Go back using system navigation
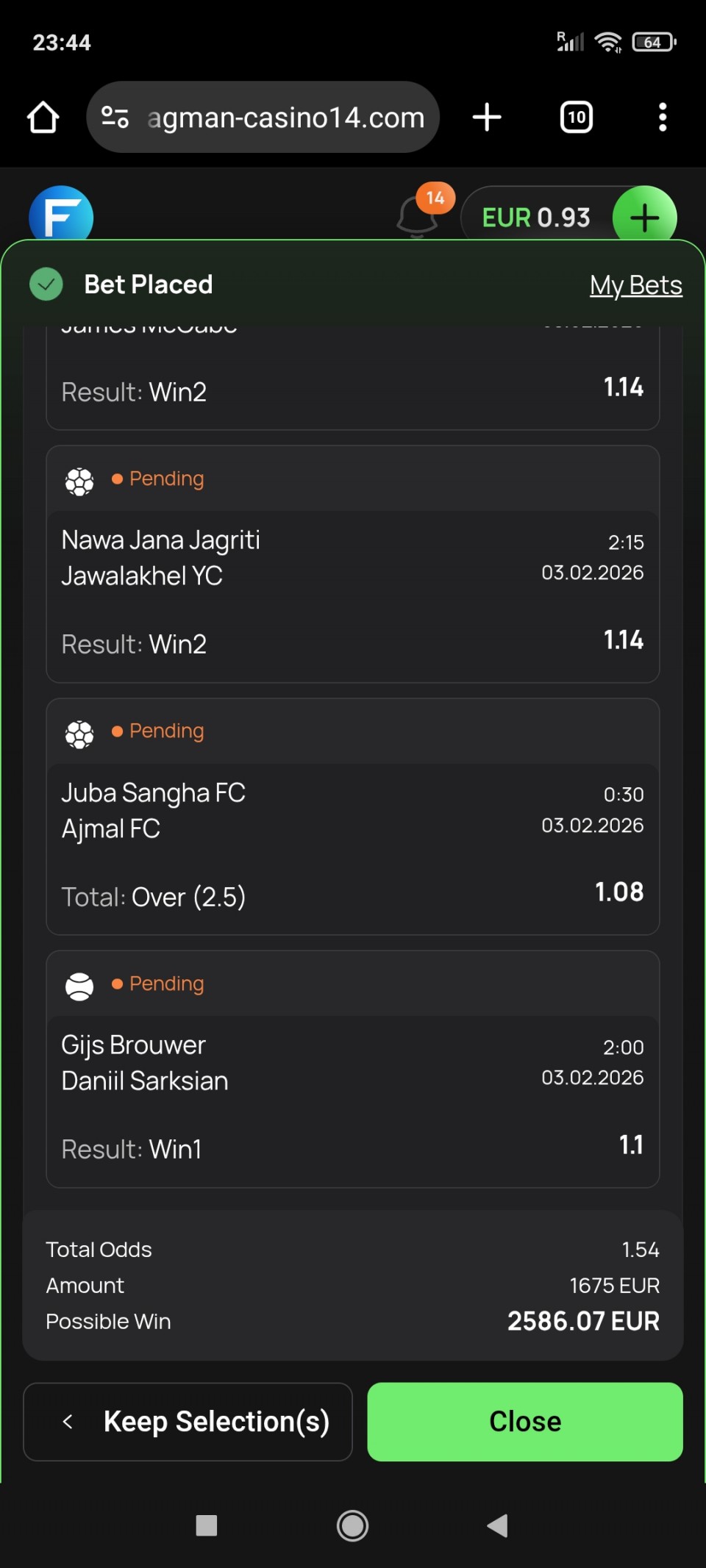Screen dimensions: 706x1568 (498, 1525)
